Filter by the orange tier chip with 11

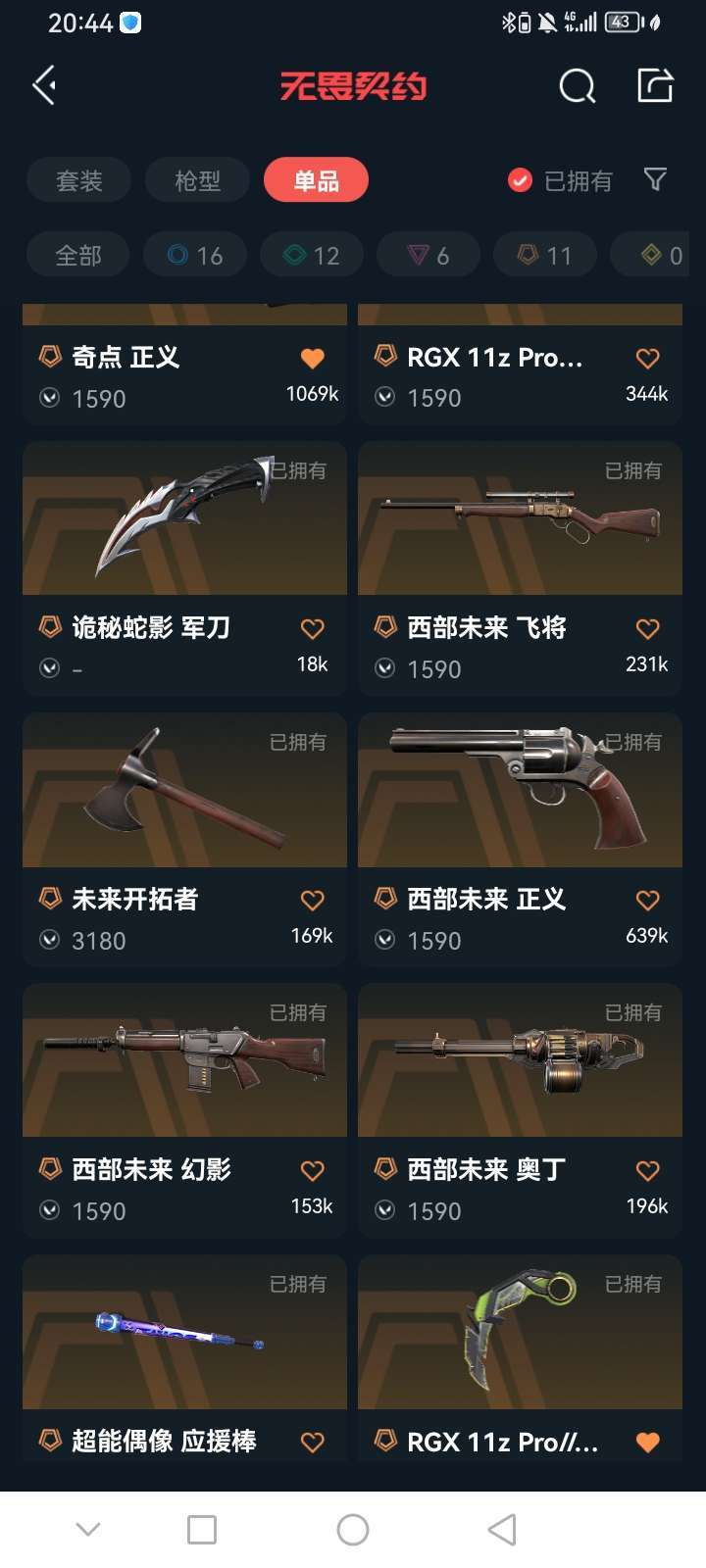pos(545,256)
